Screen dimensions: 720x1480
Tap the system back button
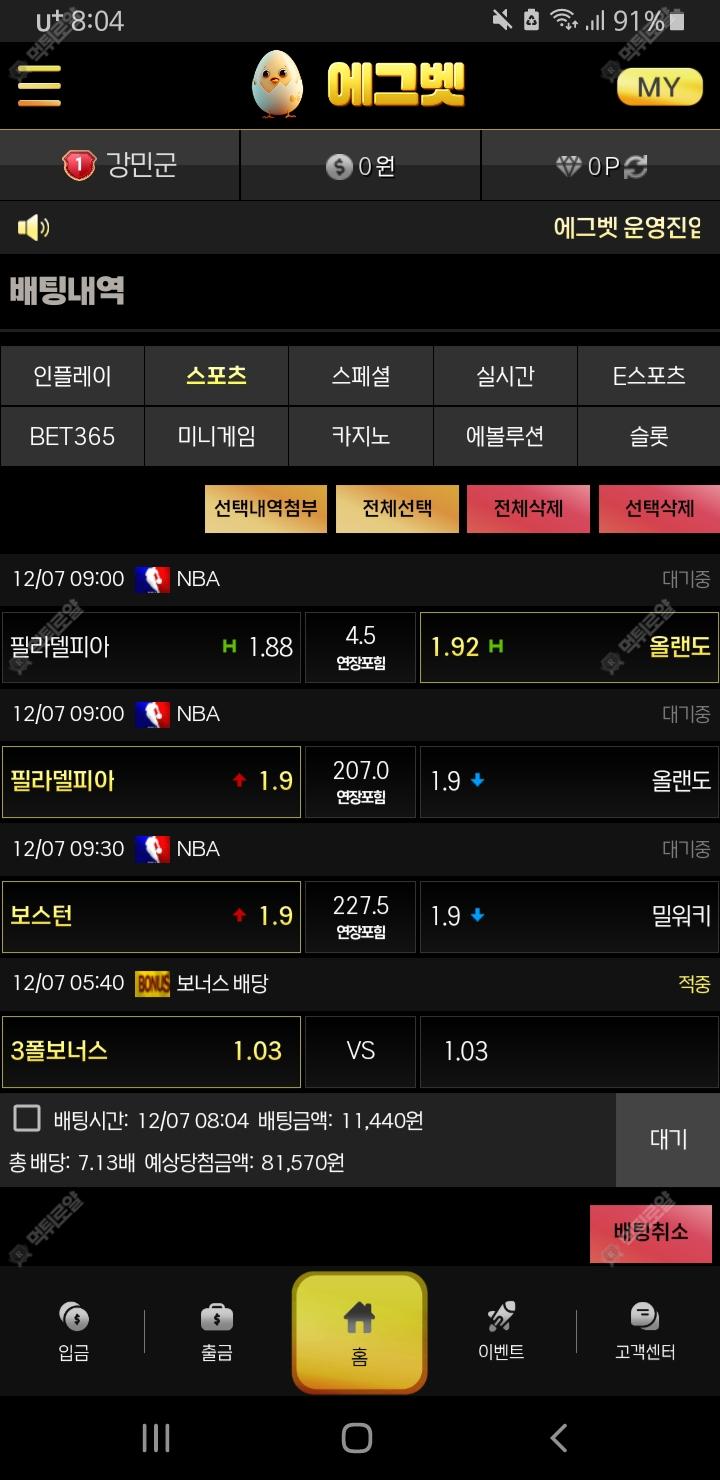[x=559, y=1438]
